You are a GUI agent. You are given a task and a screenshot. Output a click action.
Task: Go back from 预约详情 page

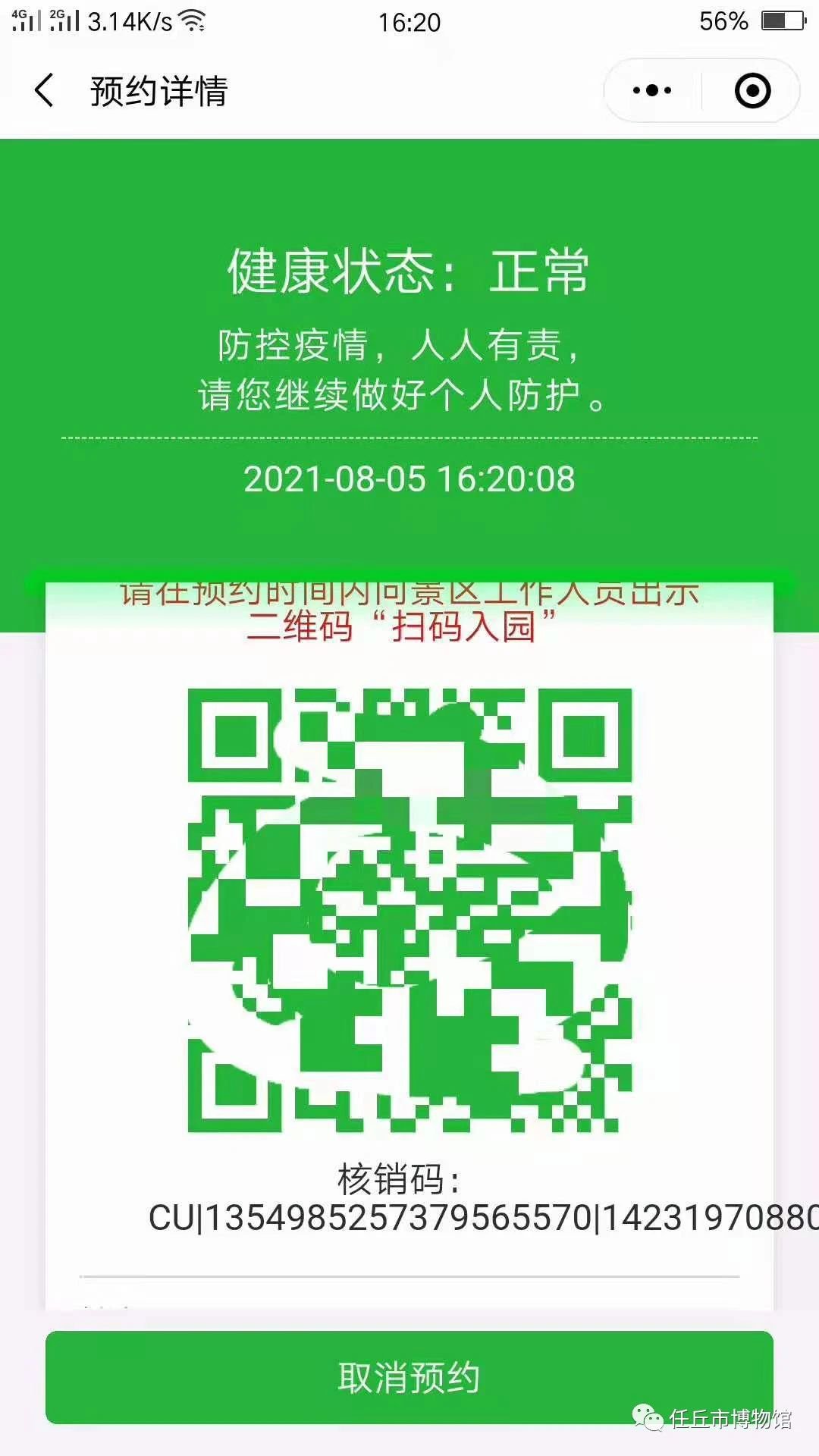tap(44, 90)
